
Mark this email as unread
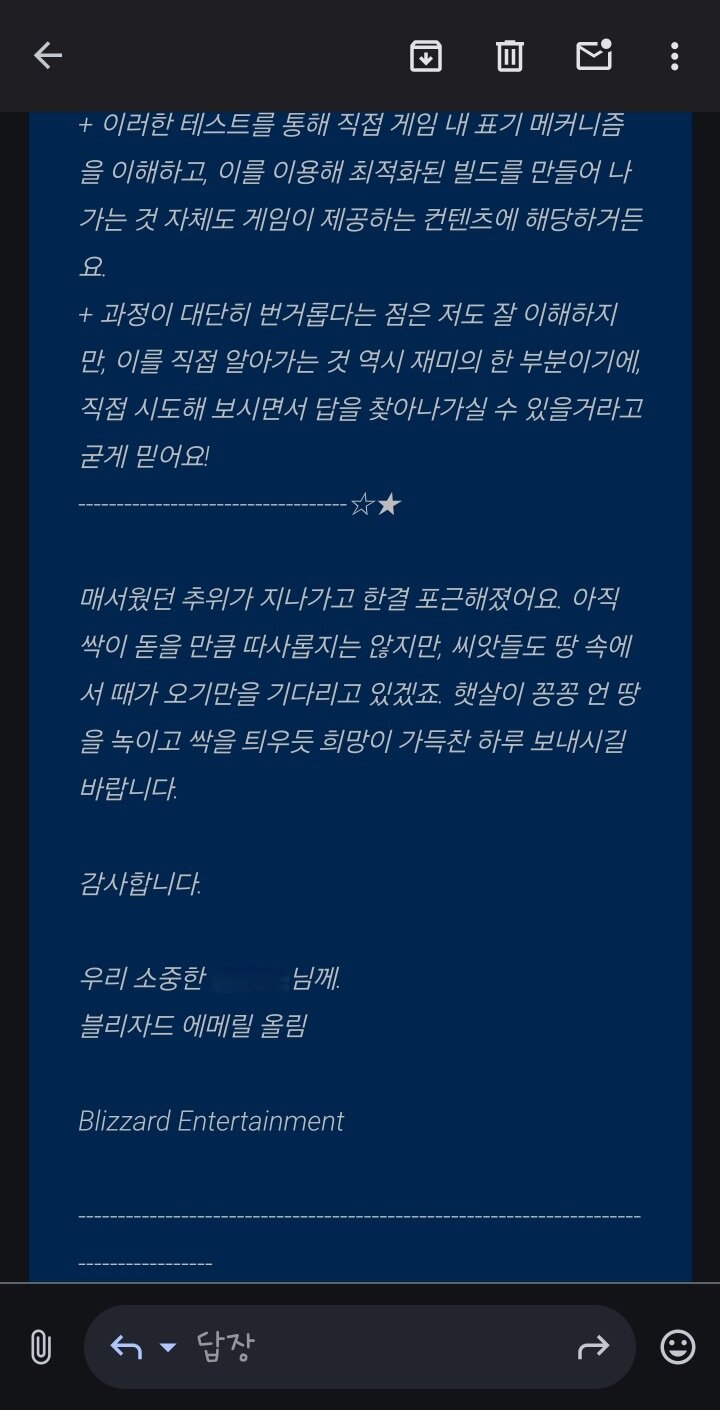594,55
